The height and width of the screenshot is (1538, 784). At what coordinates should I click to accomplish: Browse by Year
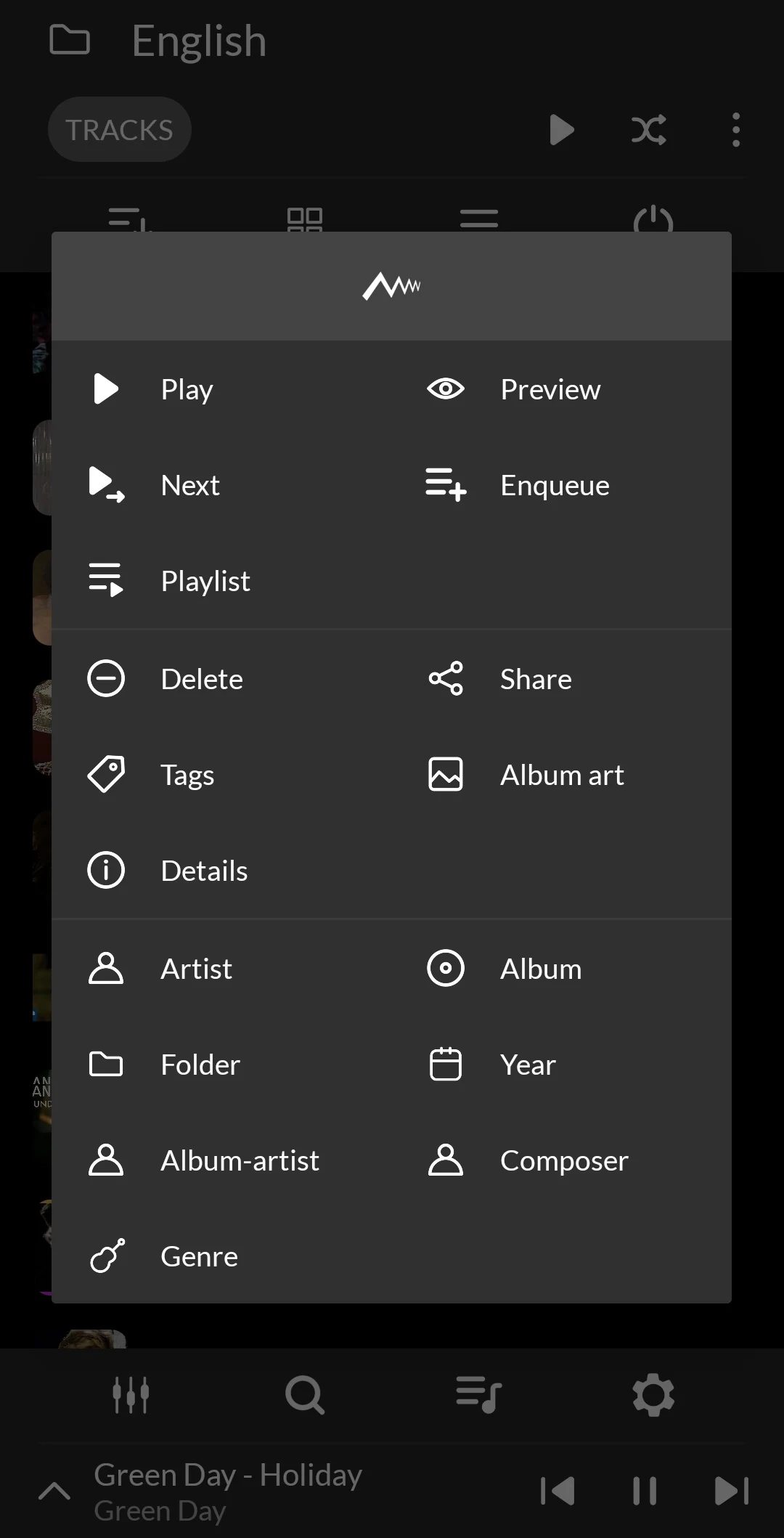point(561,1065)
